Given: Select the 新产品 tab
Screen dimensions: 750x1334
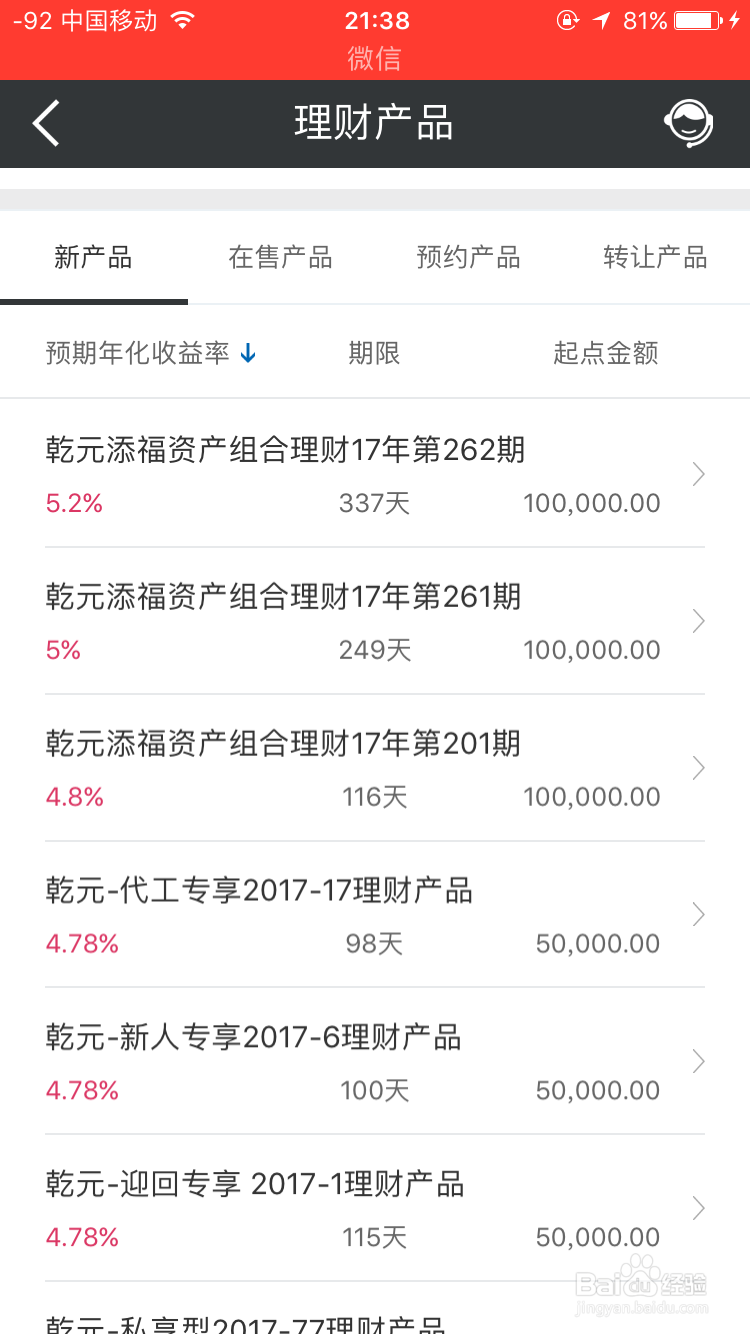Looking at the screenshot, I should pyautogui.click(x=93, y=258).
